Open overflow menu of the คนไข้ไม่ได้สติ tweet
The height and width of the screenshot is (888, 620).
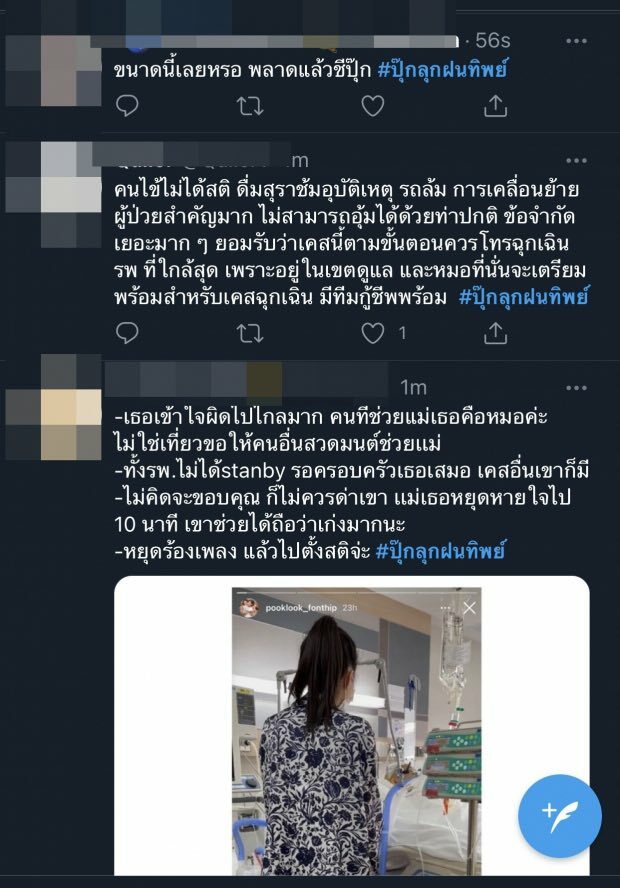pos(576,160)
